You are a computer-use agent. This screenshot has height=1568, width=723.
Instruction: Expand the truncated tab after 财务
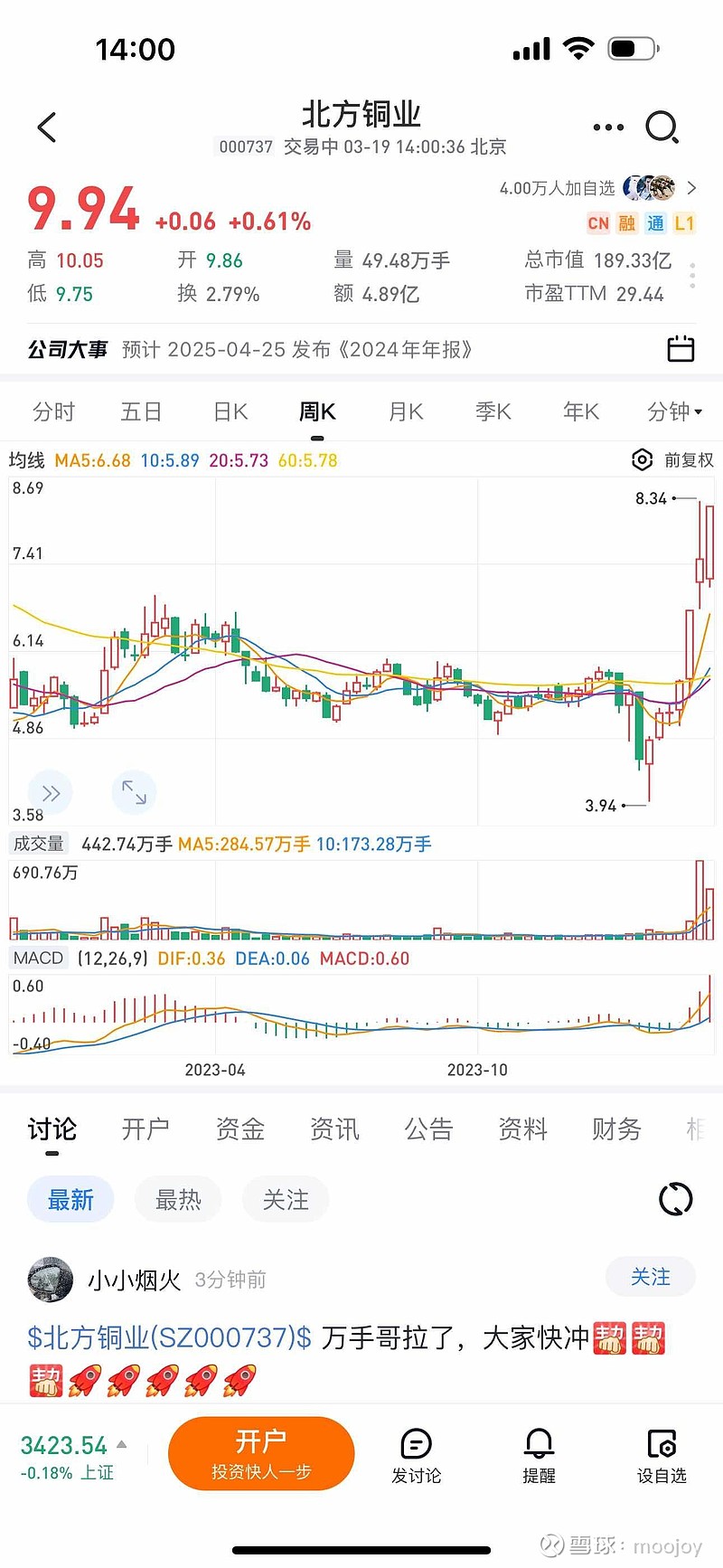[x=694, y=1129]
